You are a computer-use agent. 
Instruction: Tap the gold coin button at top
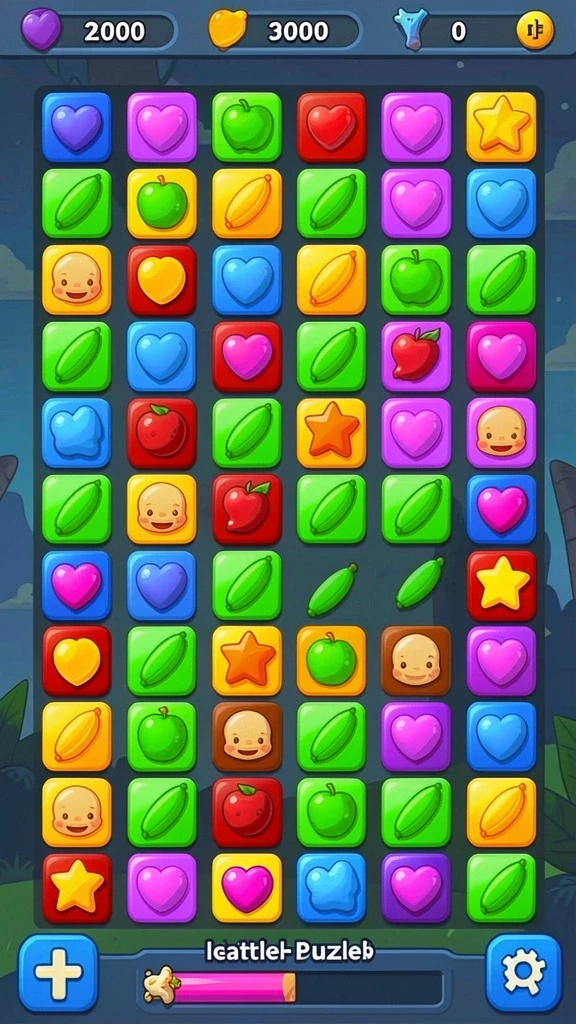535,30
